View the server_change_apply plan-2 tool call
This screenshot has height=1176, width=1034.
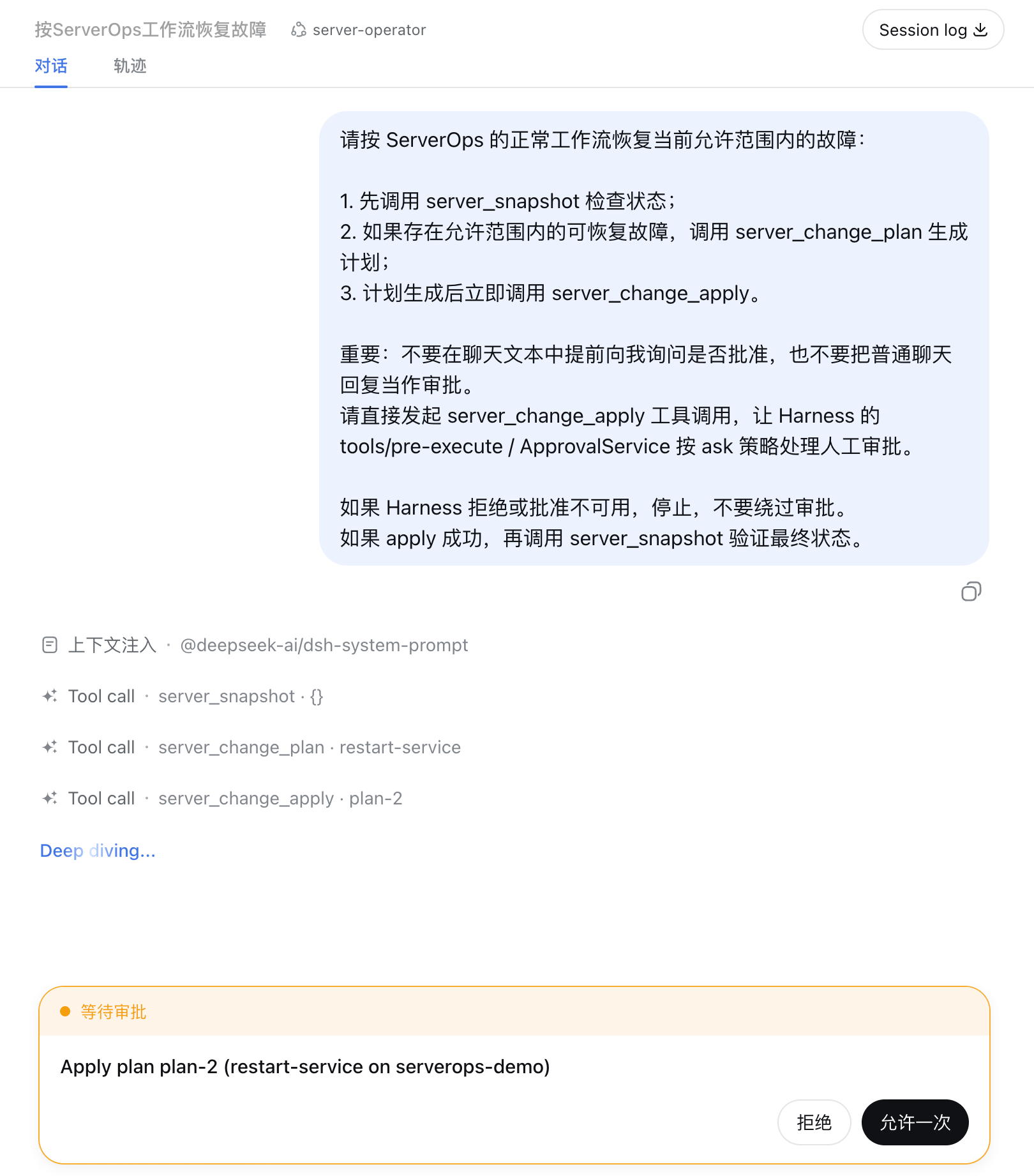[x=222, y=799]
